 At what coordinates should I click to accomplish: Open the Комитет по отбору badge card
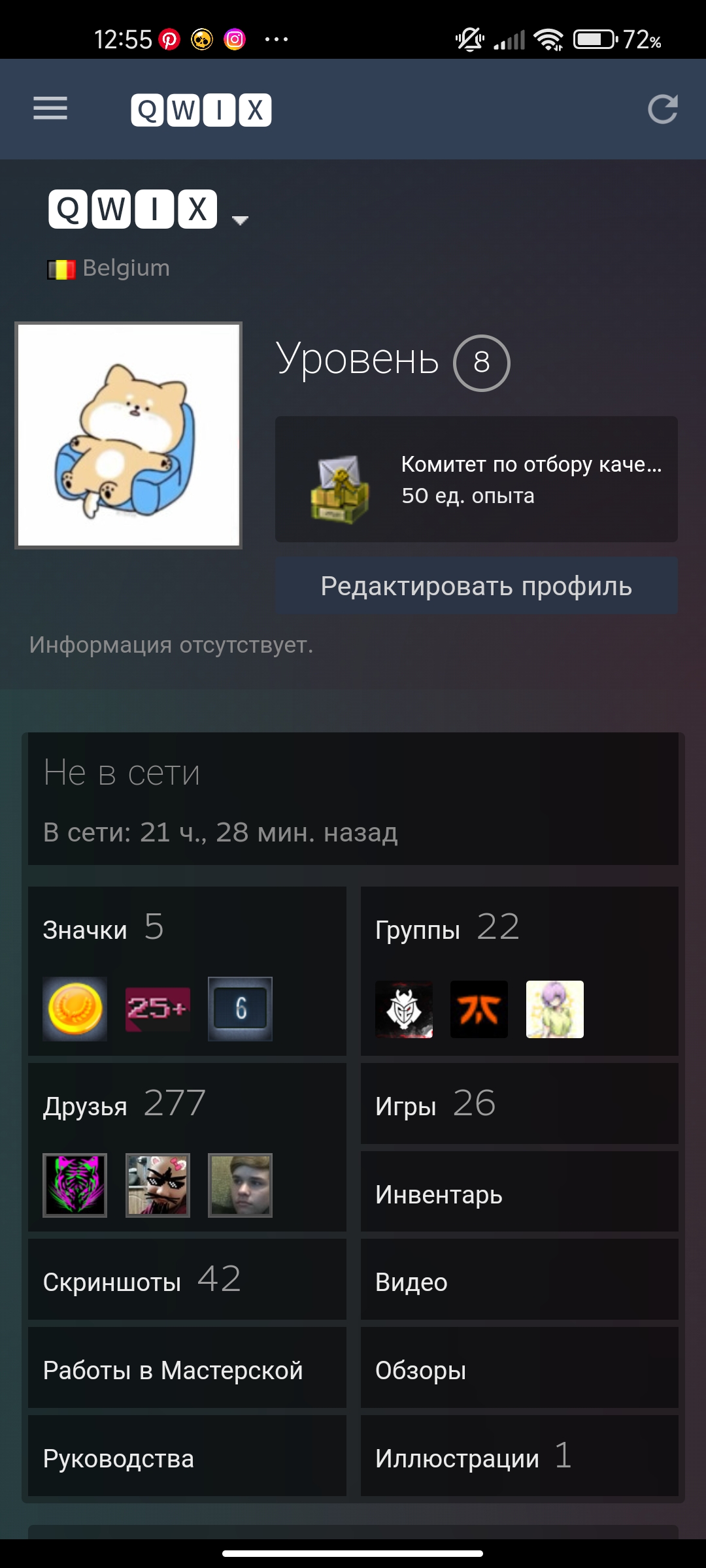pos(476,479)
